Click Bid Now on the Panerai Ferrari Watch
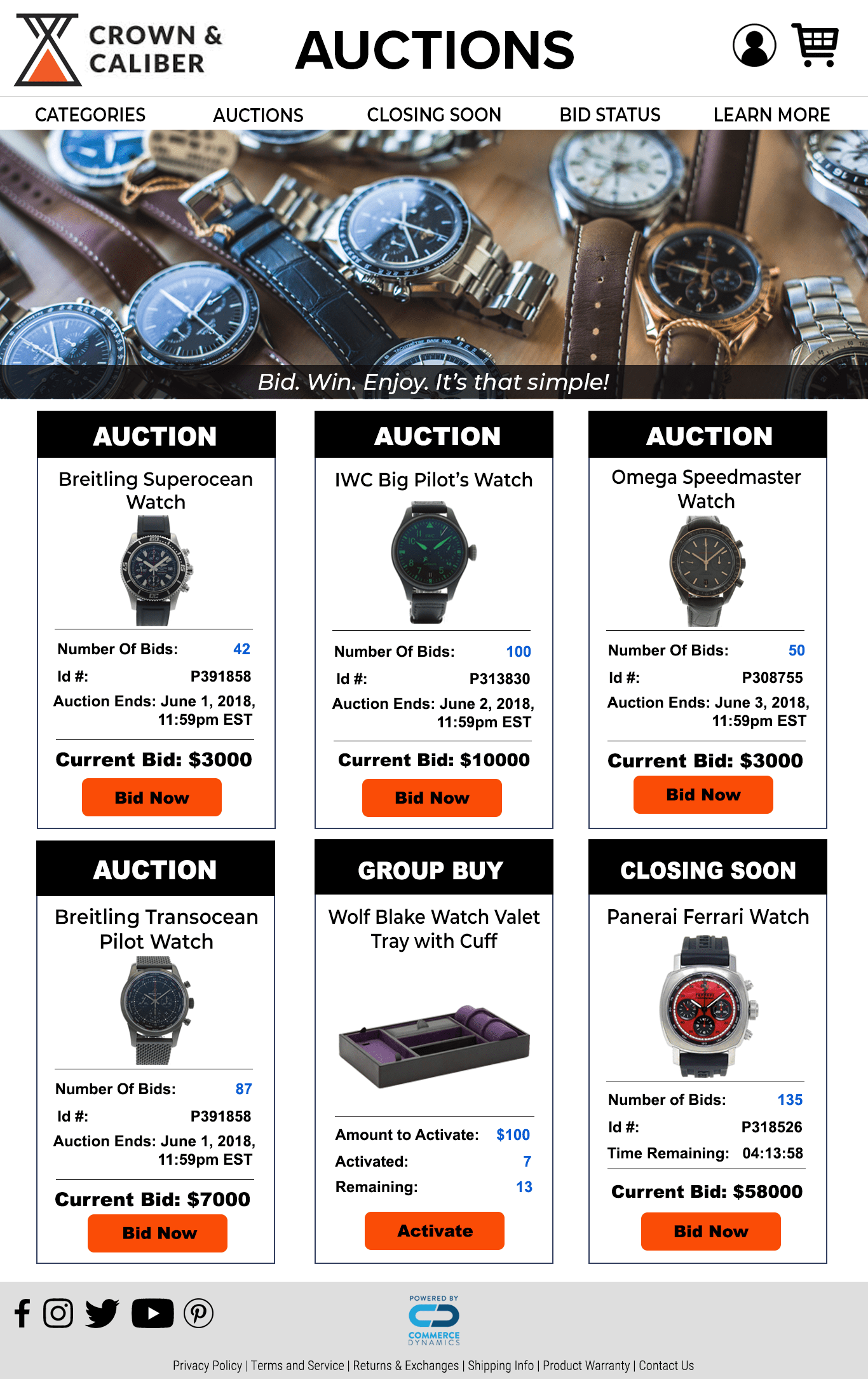This screenshot has height=1379, width=868. click(x=710, y=1231)
